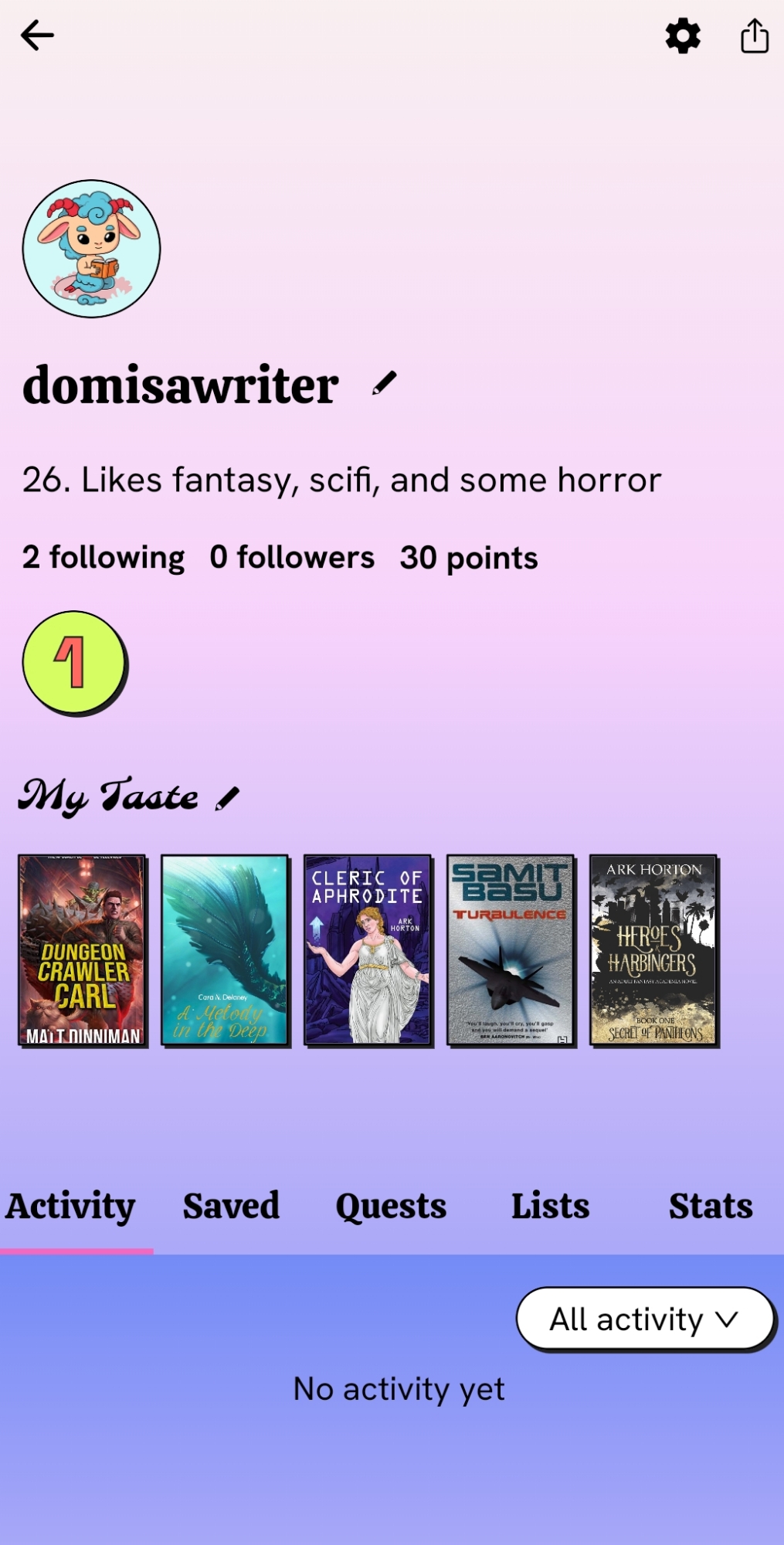Open settings via the gear icon
This screenshot has height=1545, width=784.
pyautogui.click(x=683, y=36)
